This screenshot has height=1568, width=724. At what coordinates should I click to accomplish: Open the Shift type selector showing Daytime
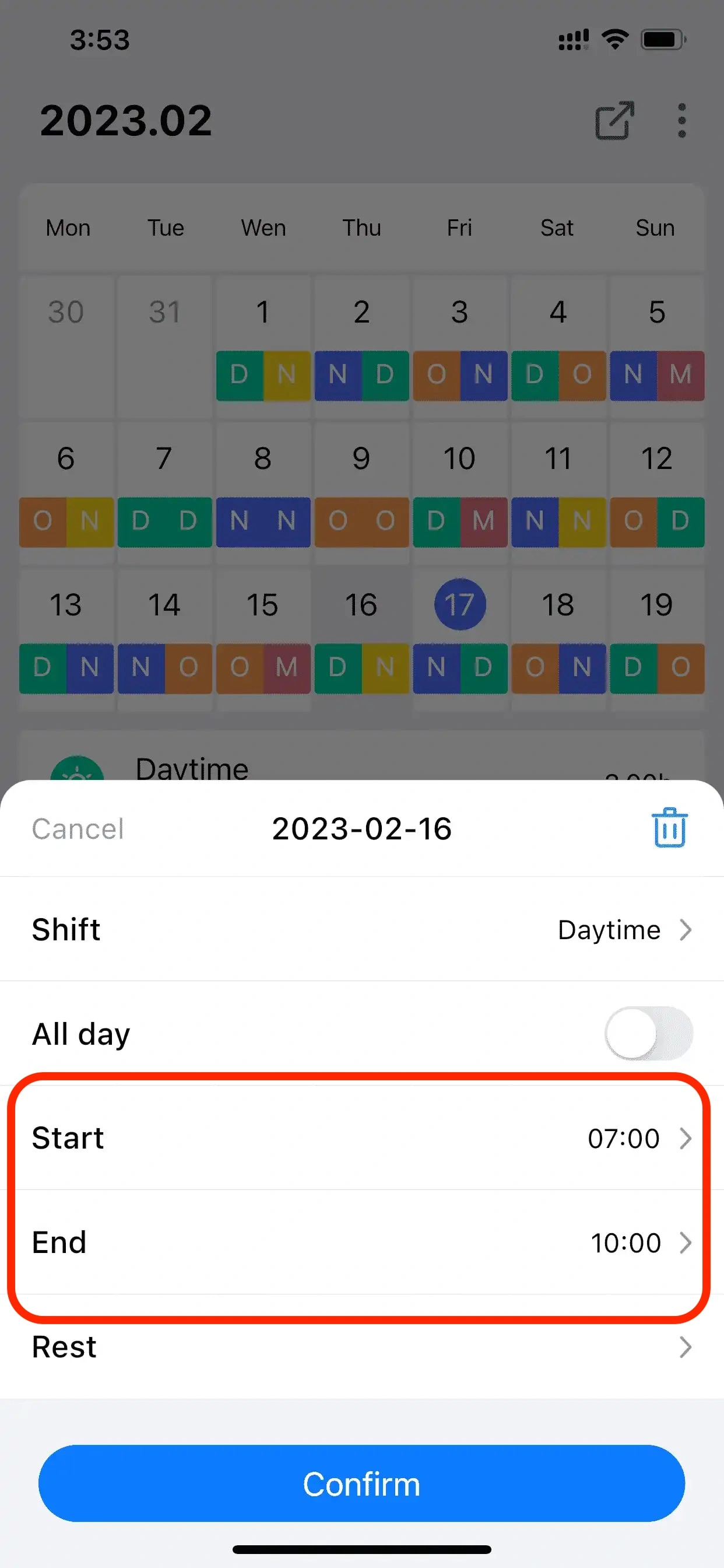[x=624, y=929]
